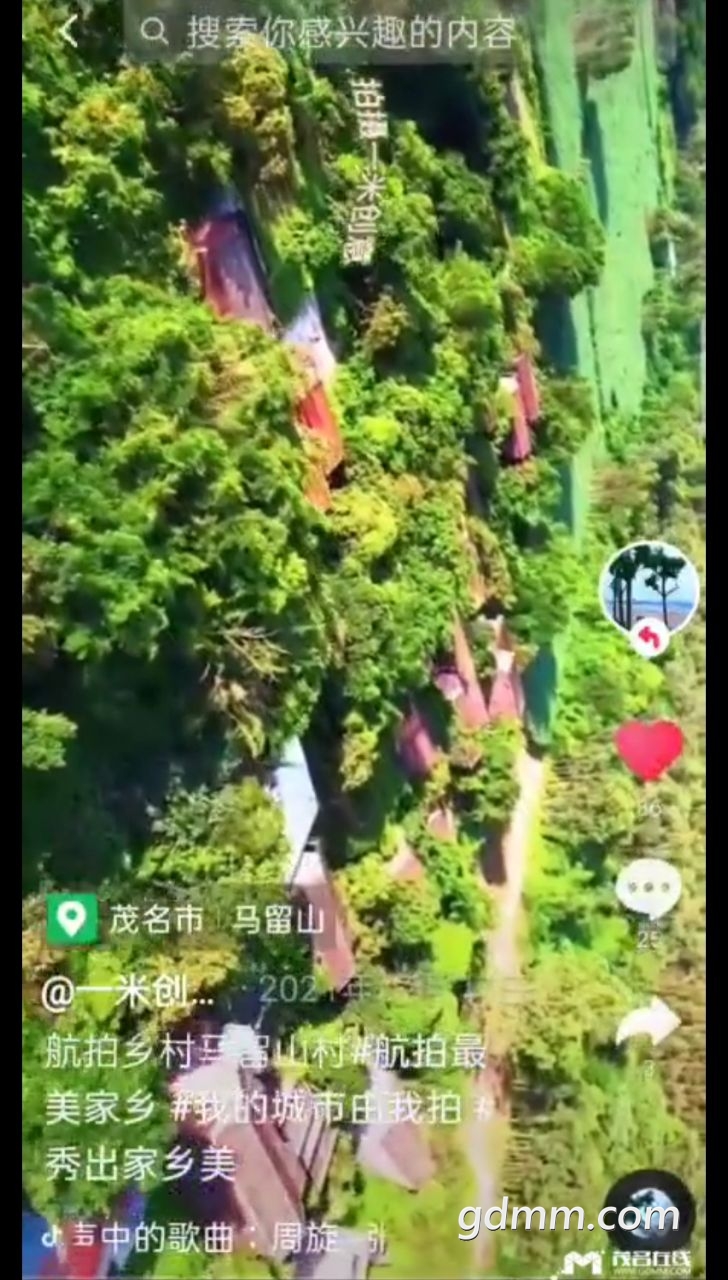Like this video with the heart

click(649, 750)
